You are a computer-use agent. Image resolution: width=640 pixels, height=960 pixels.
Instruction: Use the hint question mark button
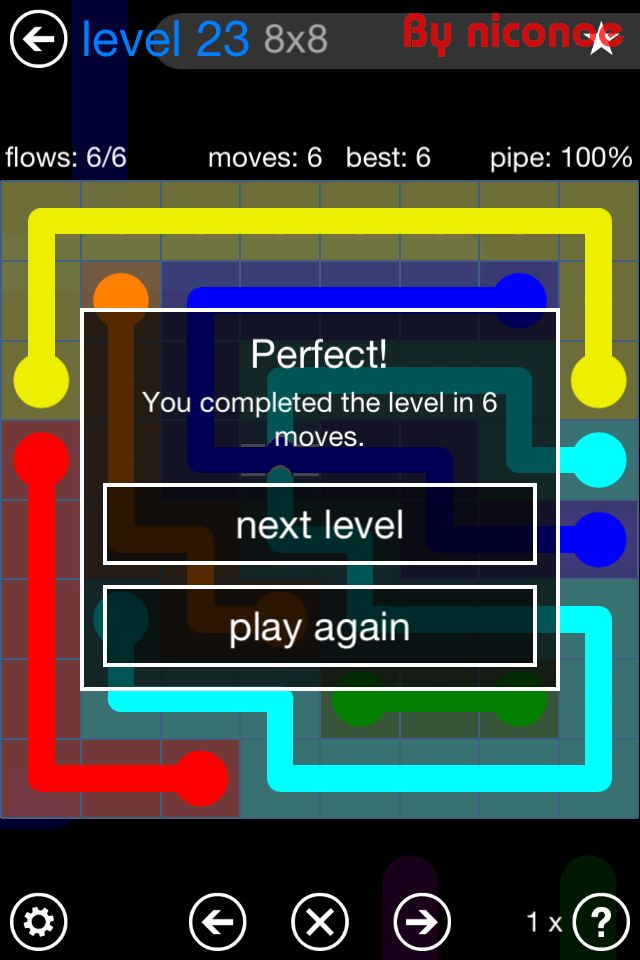click(x=601, y=921)
